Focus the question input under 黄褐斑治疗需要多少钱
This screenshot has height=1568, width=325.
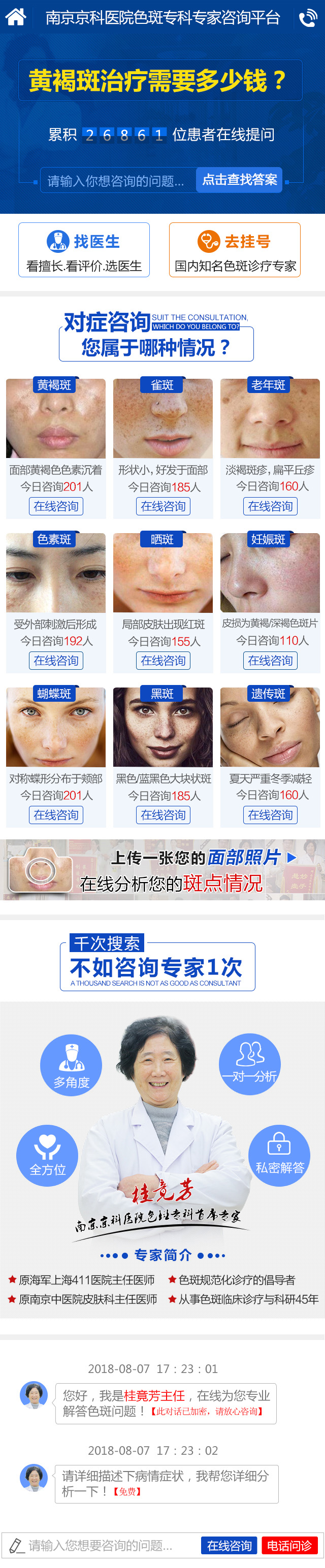point(117,181)
